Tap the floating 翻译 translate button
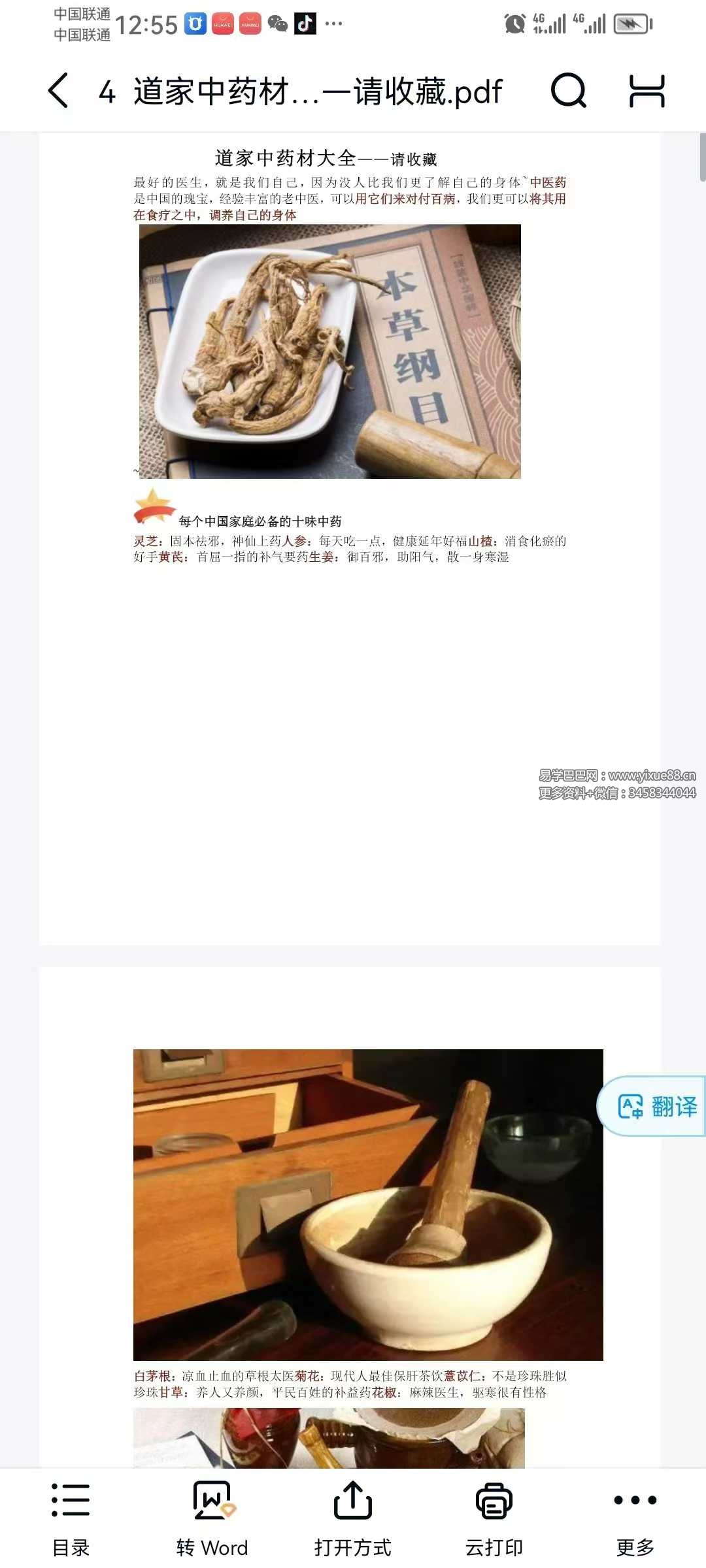 [656, 1107]
